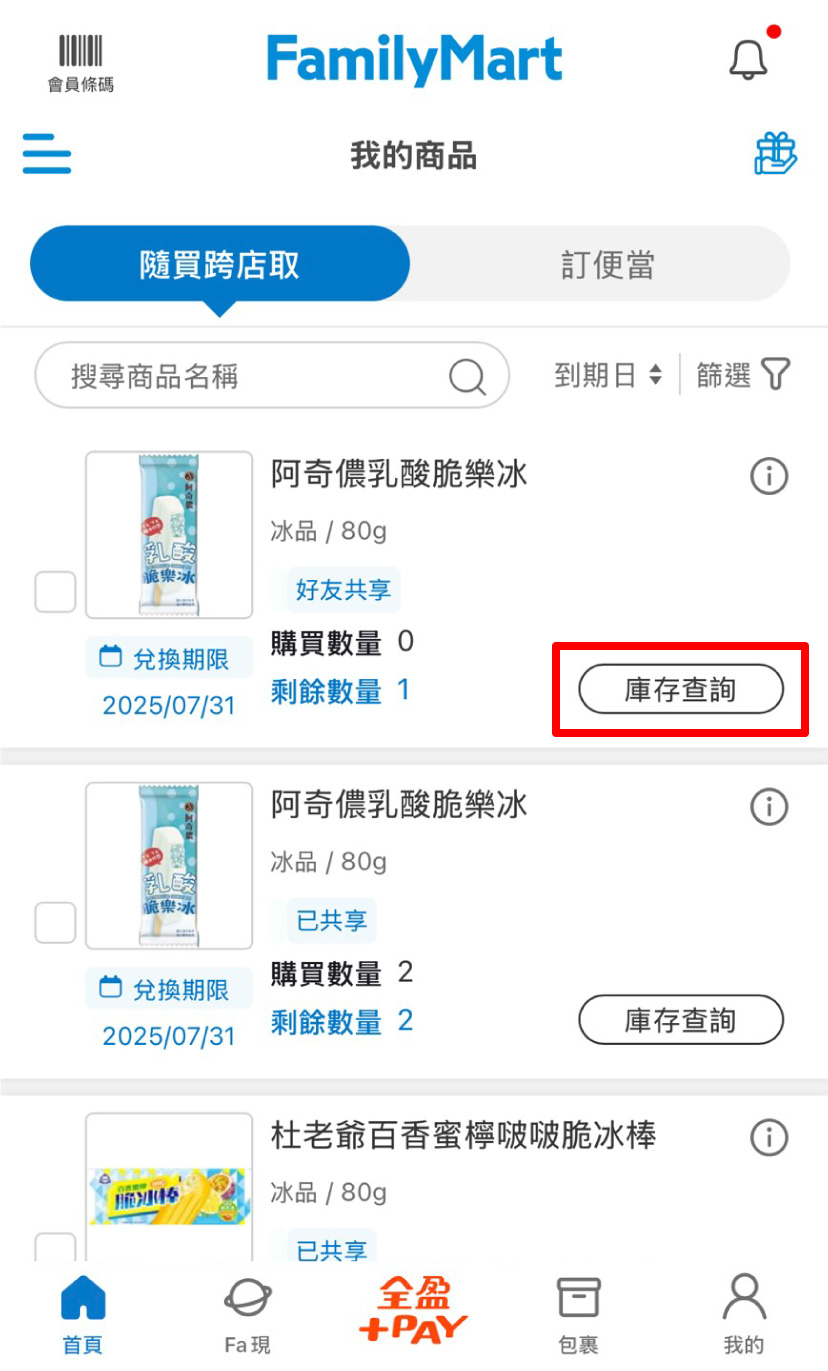The height and width of the screenshot is (1371, 828).
Task: Tap the magnifier icon in the search box
Action: tap(467, 377)
